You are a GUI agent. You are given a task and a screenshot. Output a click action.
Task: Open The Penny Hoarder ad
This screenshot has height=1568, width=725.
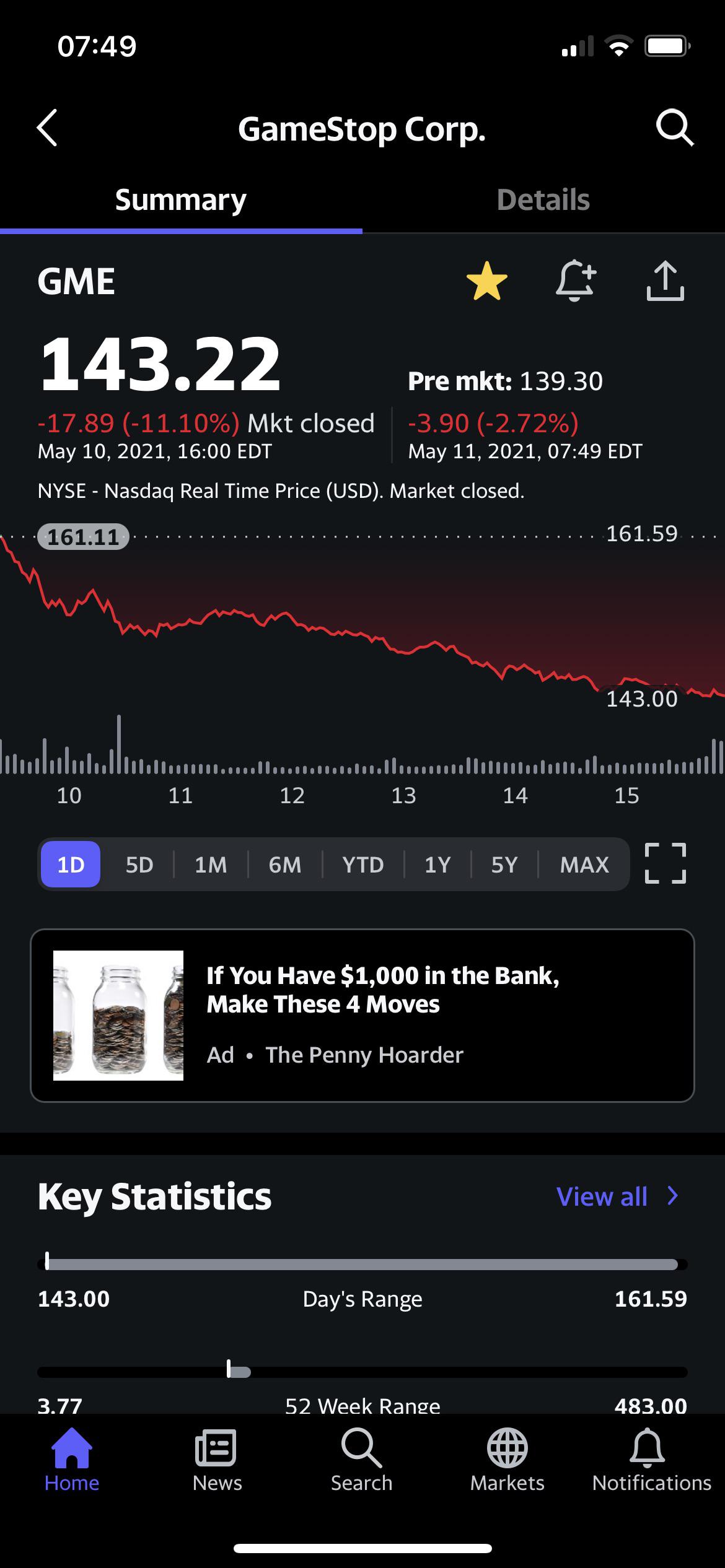(362, 1016)
